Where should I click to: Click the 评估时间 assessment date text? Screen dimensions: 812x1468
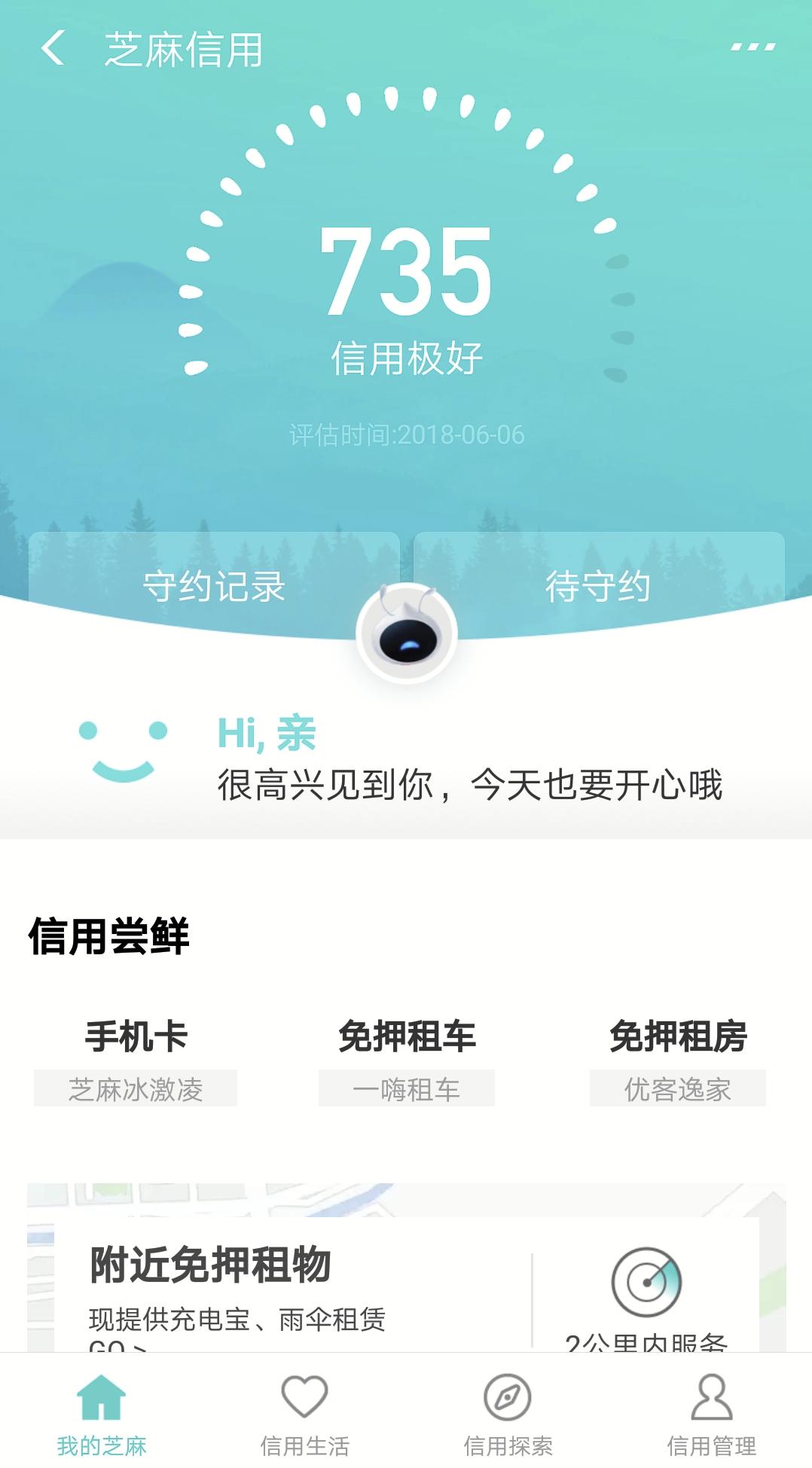click(406, 434)
